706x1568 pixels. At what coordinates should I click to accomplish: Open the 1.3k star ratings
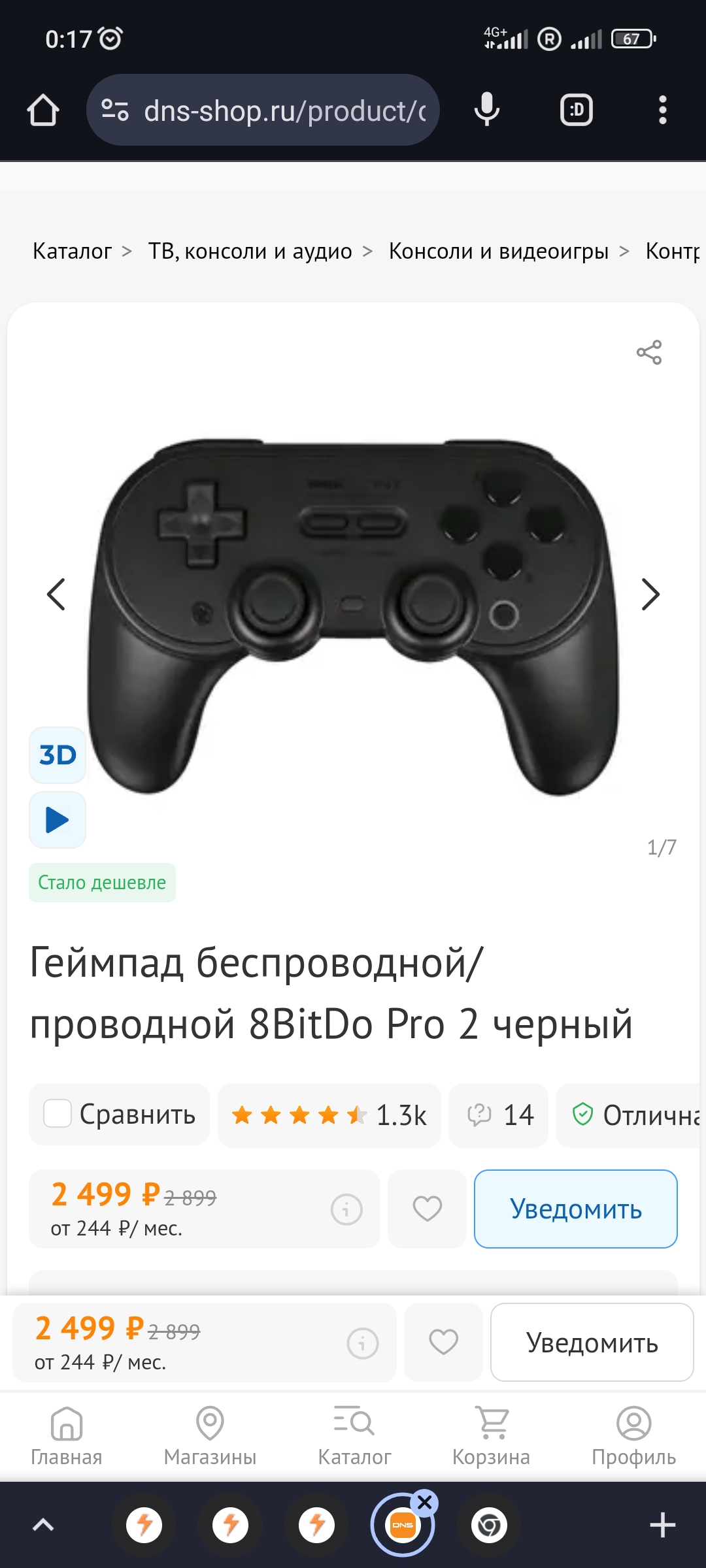(329, 1115)
